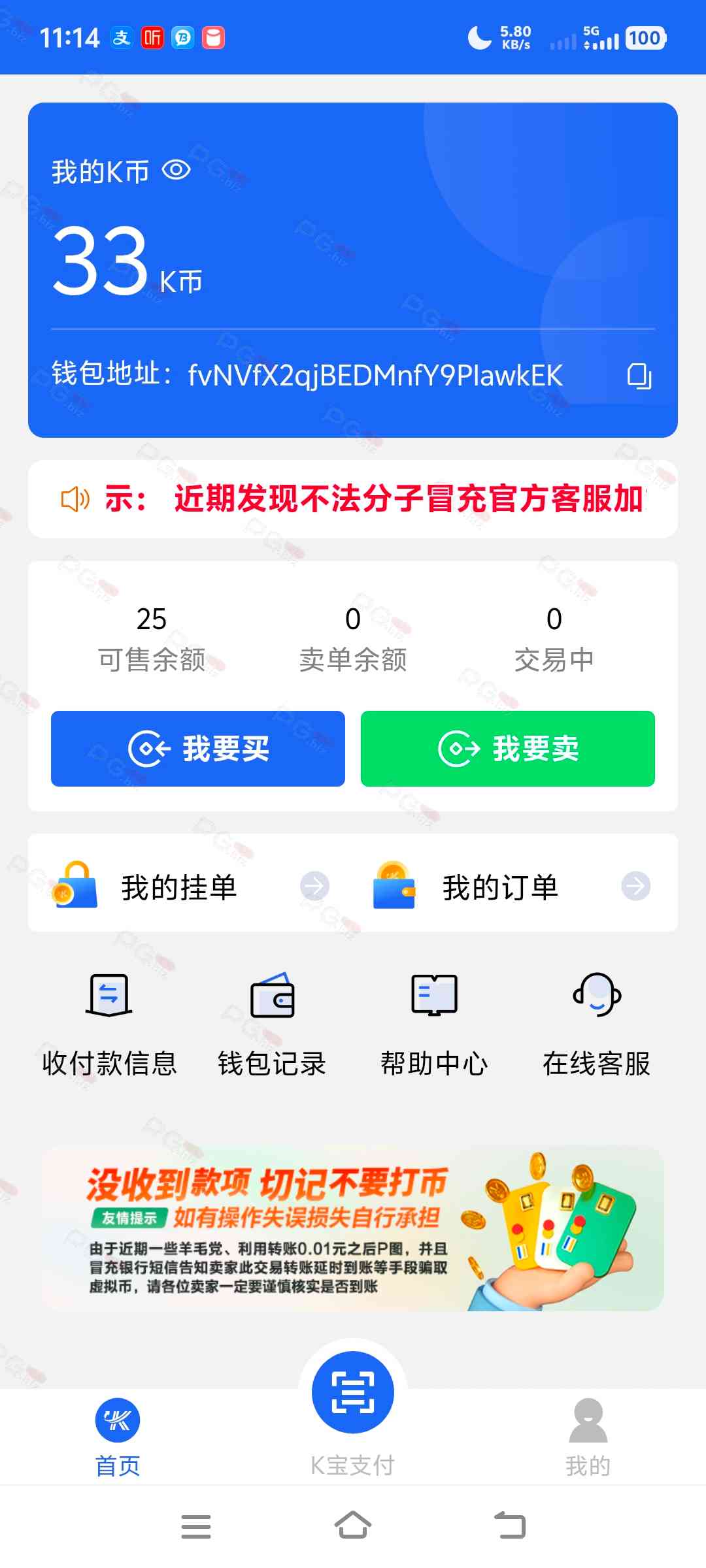Tap the 我要买 buy button

click(x=198, y=749)
